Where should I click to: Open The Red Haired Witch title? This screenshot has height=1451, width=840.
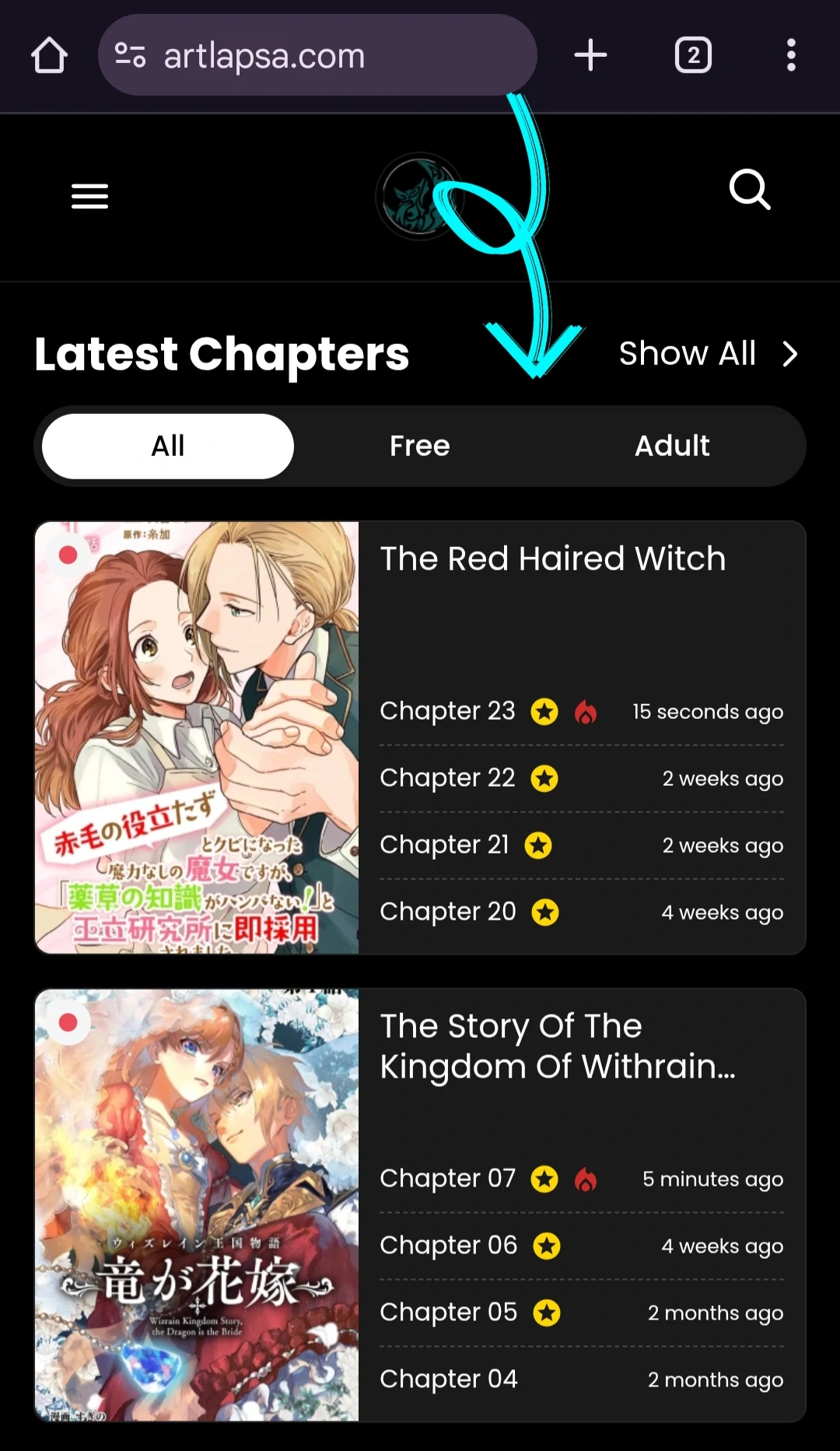click(552, 559)
